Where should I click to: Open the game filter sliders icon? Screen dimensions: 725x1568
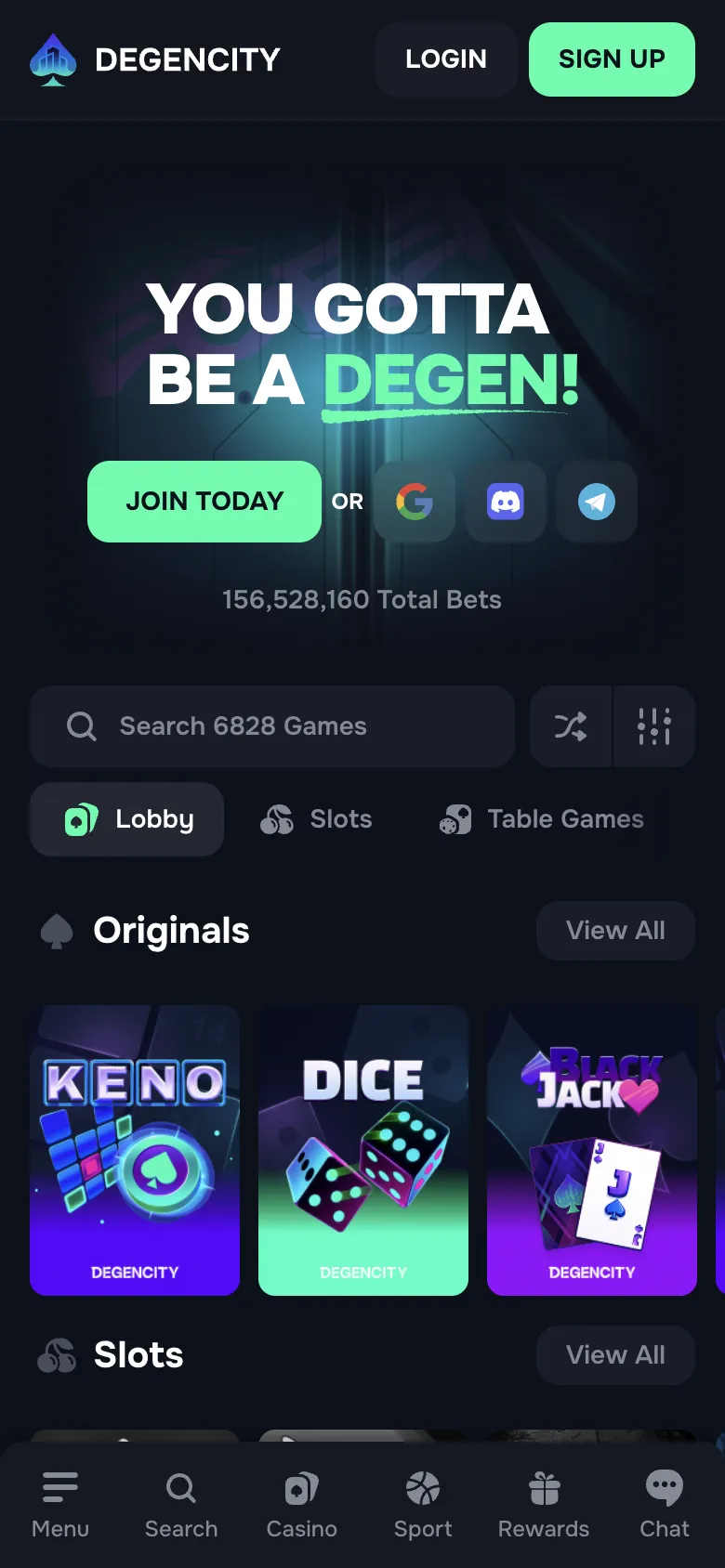pyautogui.click(x=654, y=726)
